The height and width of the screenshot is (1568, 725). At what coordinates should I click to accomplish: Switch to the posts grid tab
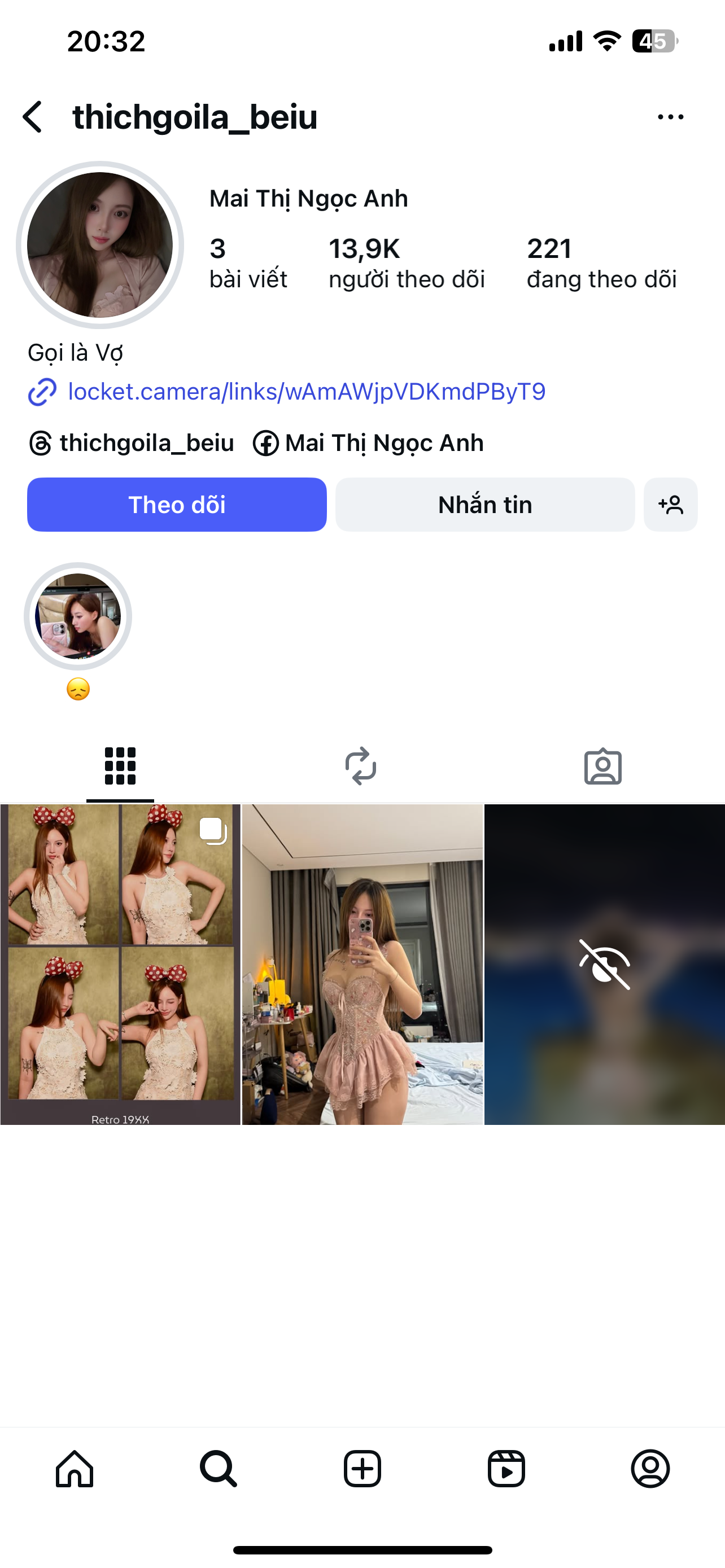[120, 766]
